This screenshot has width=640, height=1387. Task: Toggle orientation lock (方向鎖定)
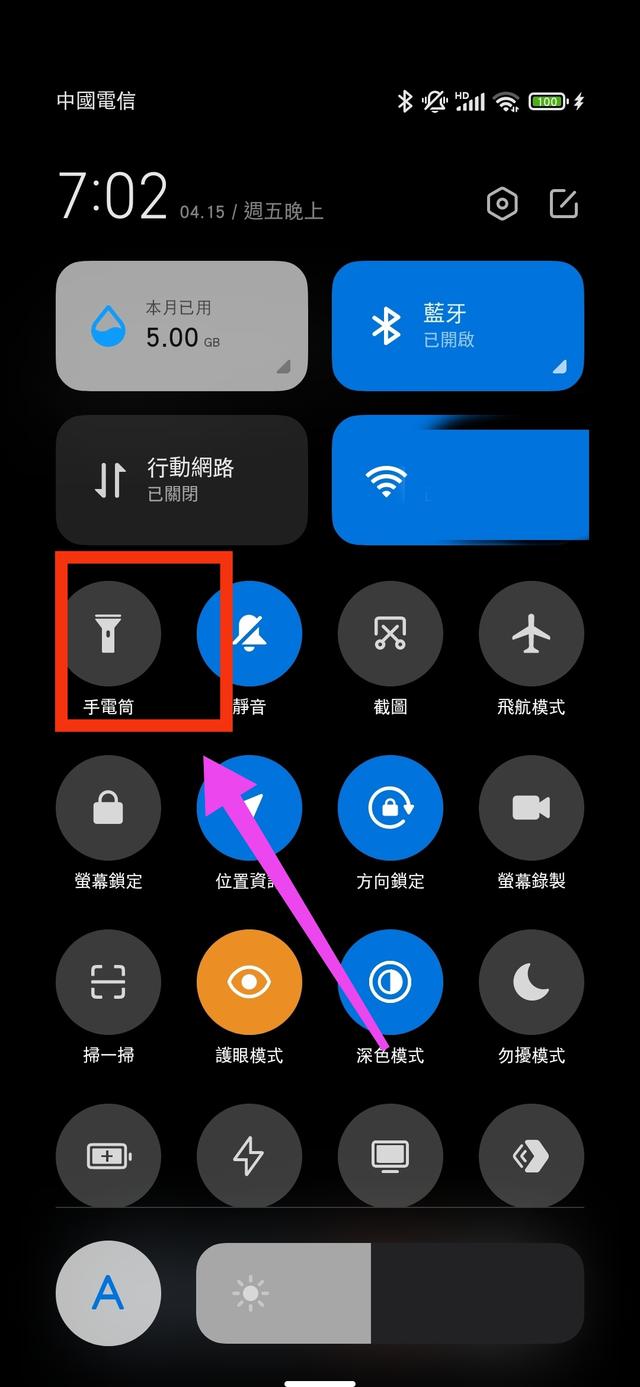click(390, 808)
